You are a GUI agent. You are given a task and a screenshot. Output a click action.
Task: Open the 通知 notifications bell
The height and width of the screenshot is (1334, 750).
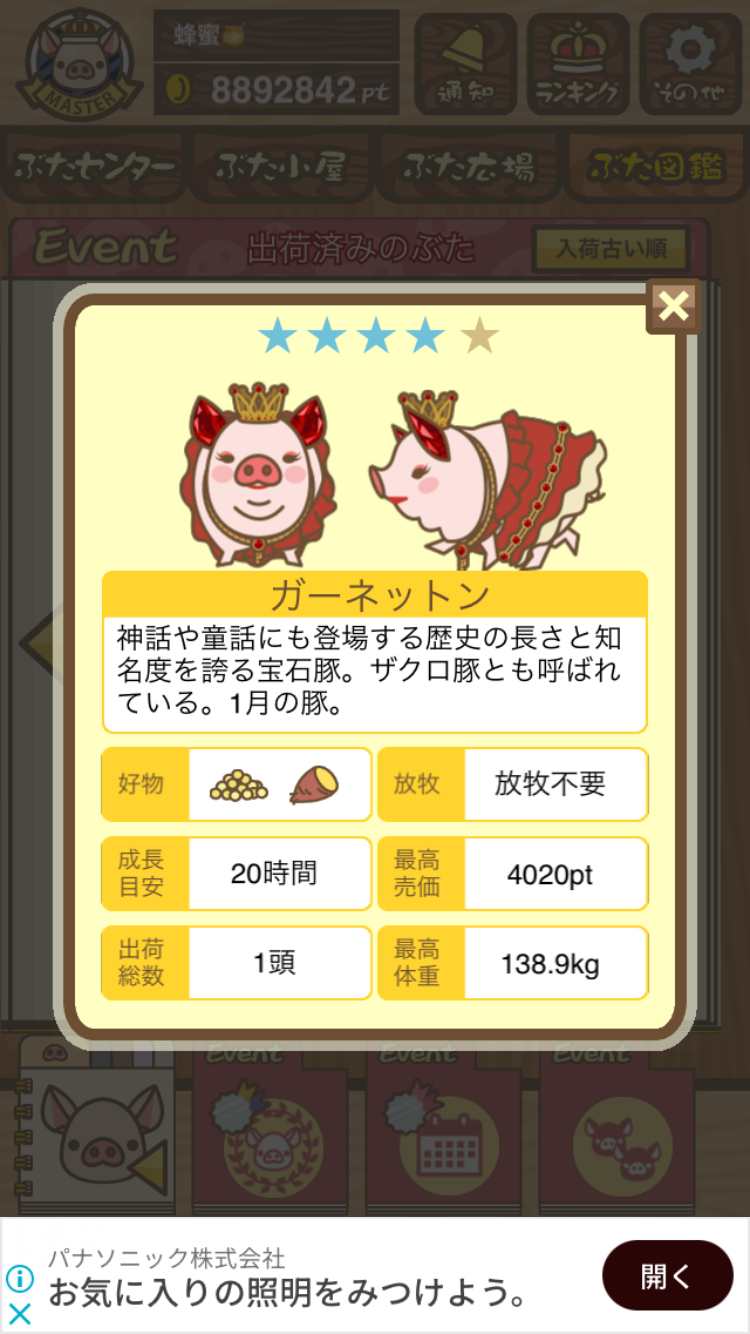click(465, 64)
